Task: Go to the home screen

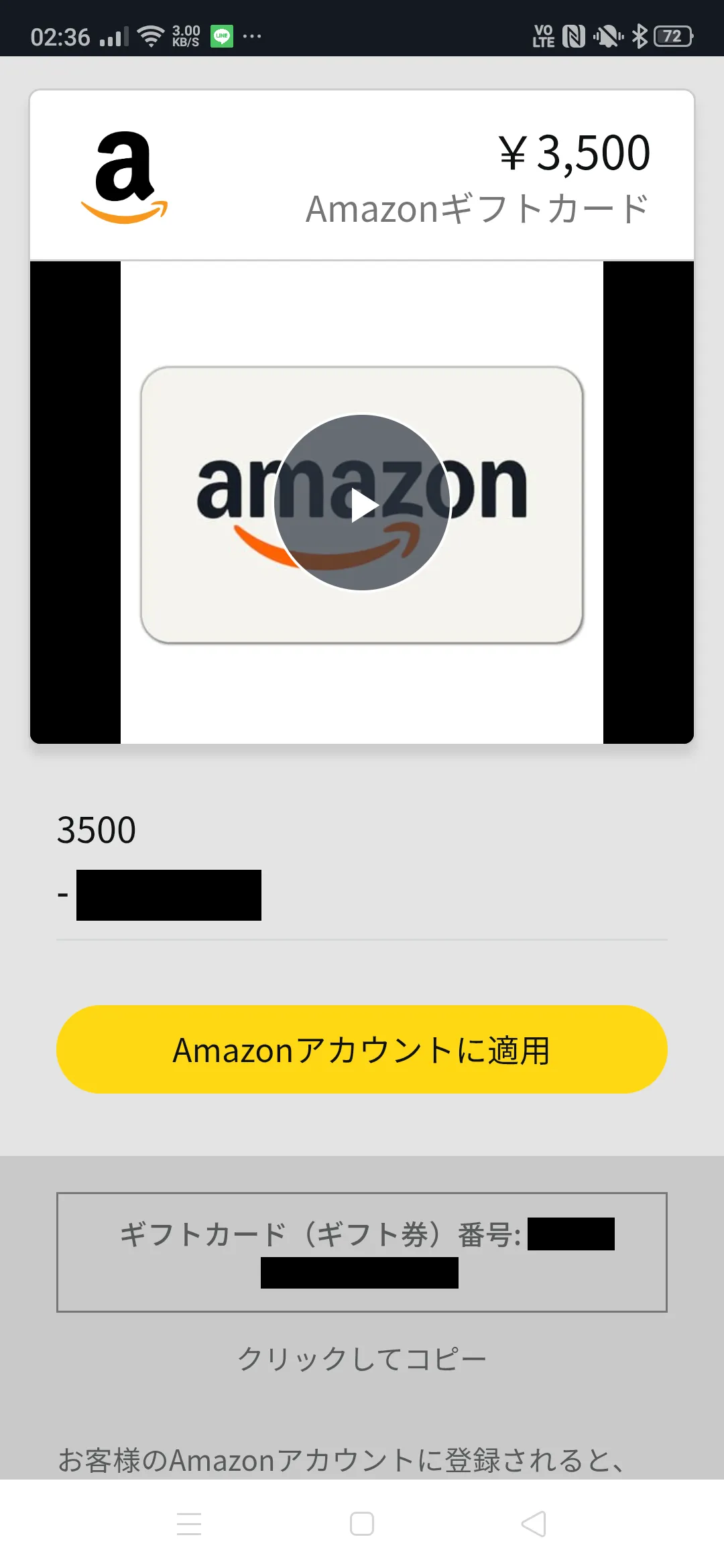Action: 362,1524
